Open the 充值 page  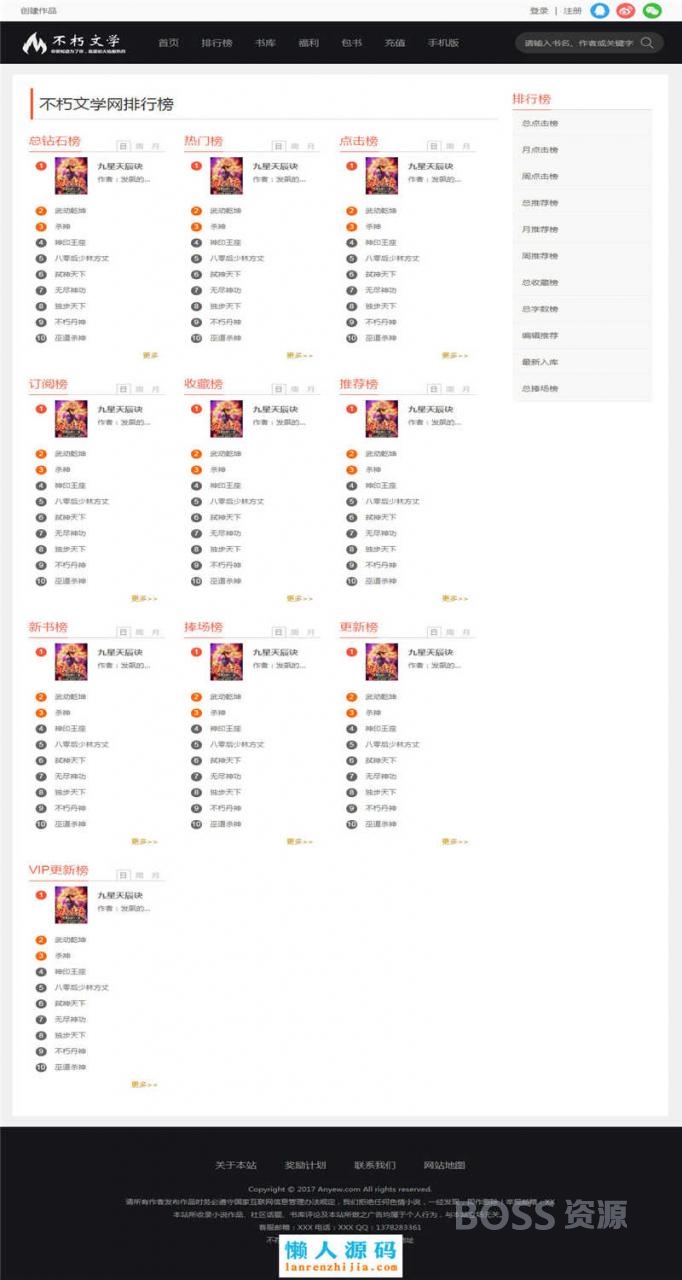point(394,43)
